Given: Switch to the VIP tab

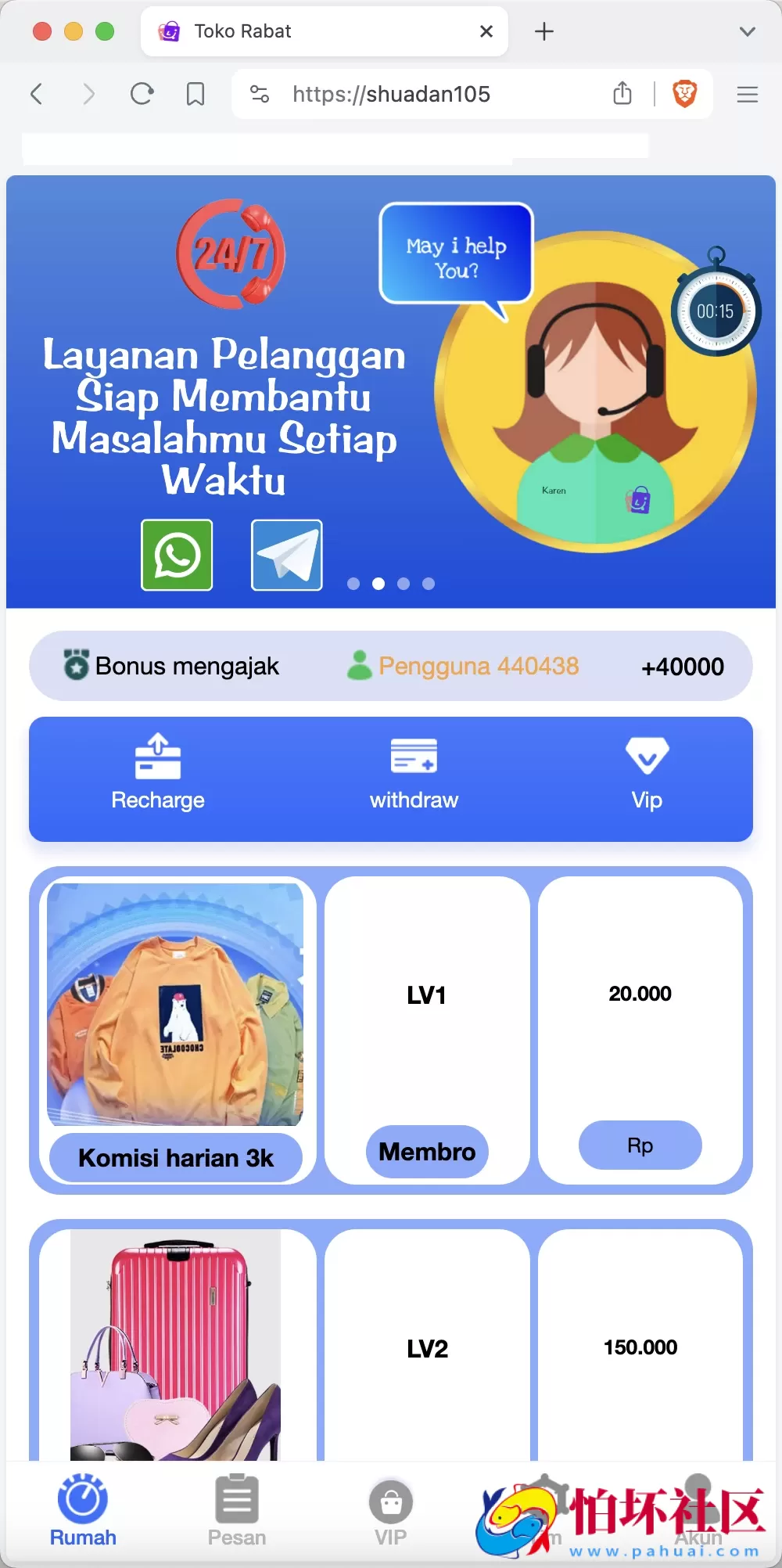Looking at the screenshot, I should coord(390,1512).
